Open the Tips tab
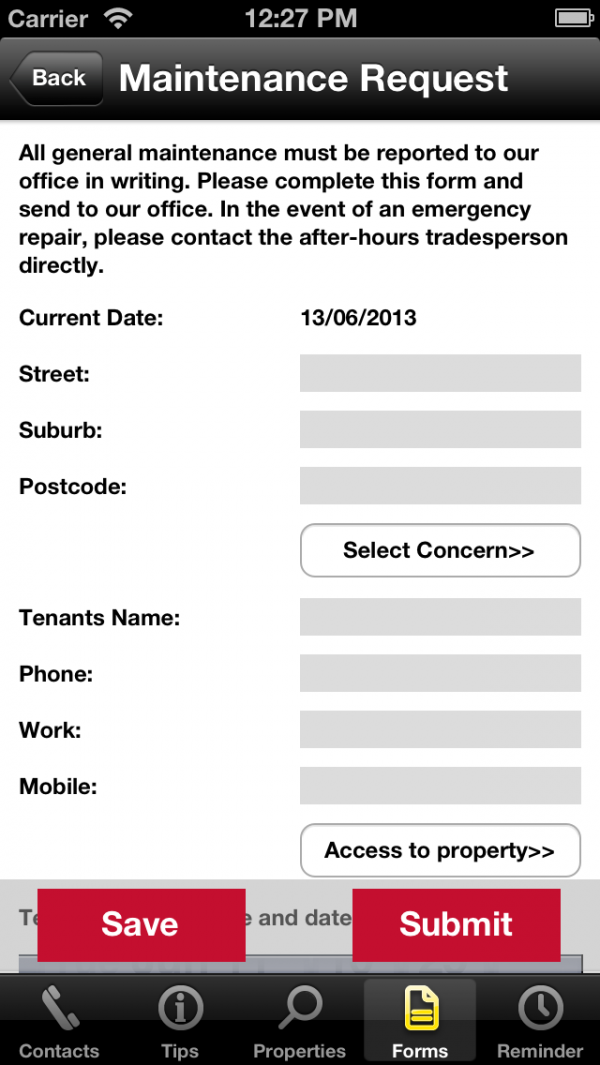Viewport: 600px width, 1065px height. (x=180, y=1022)
